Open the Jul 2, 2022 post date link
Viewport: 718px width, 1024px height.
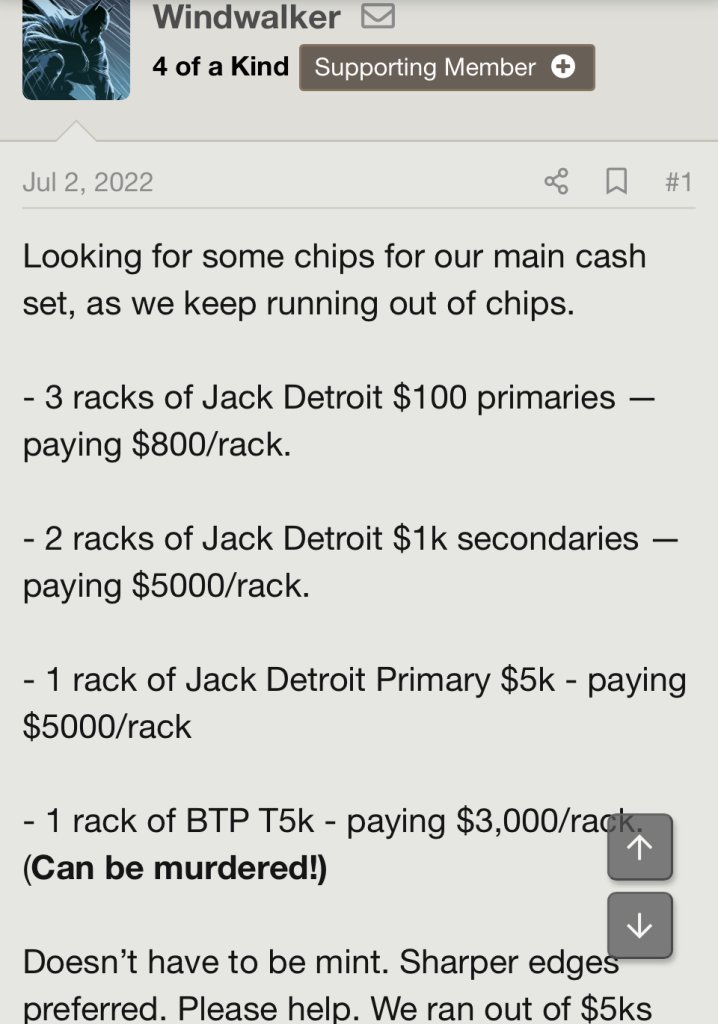pyautogui.click(x=88, y=182)
